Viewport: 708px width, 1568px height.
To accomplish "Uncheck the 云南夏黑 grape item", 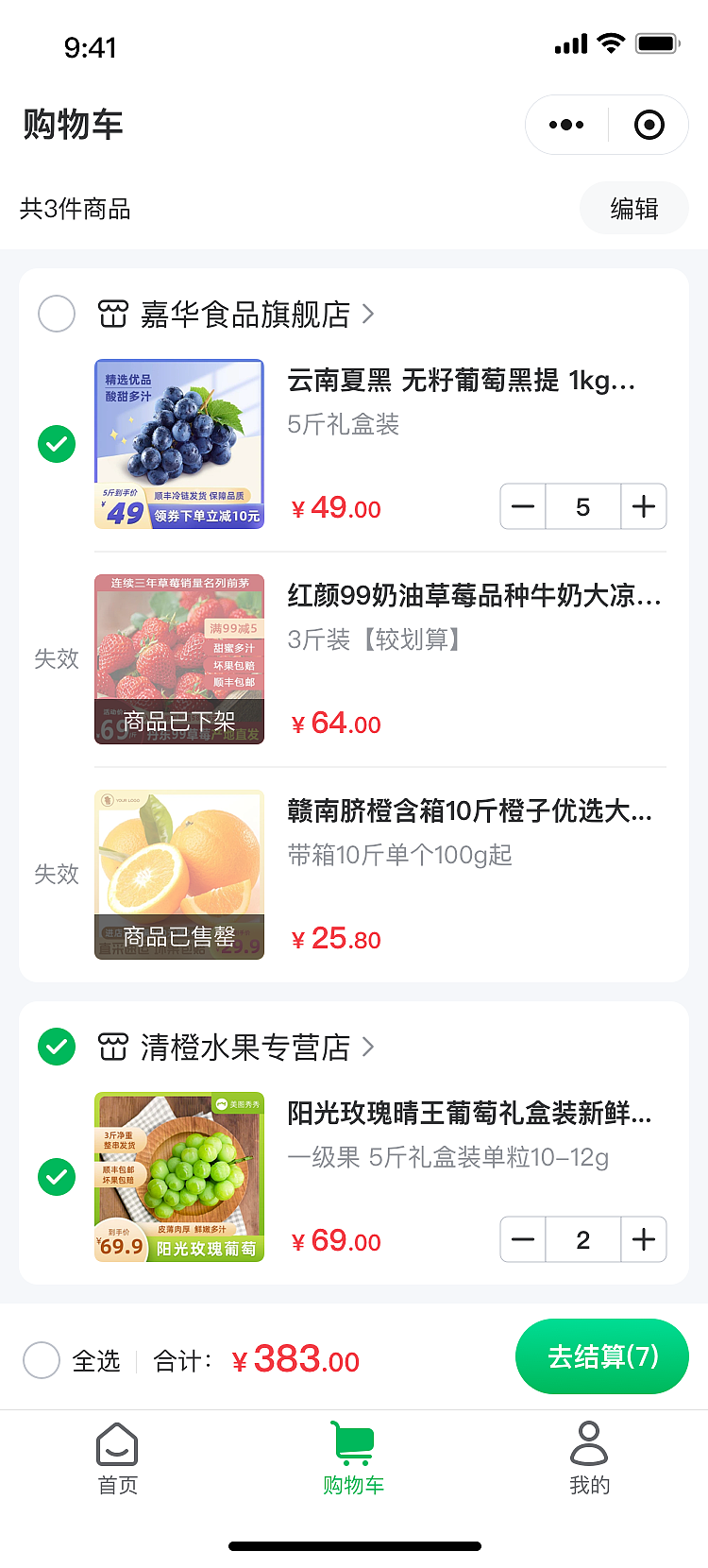I will [x=57, y=444].
